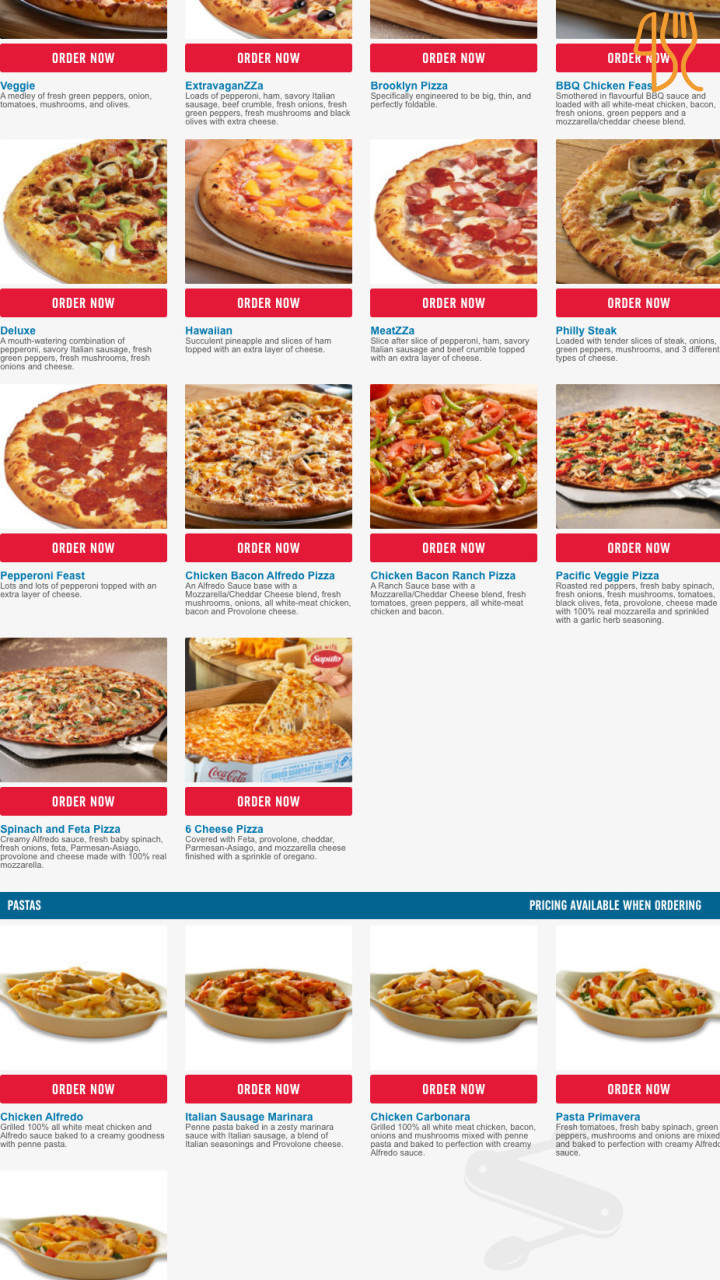Viewport: 720px width, 1280px height.
Task: Select Order Now under Deluxe pizza
Action: 83,303
